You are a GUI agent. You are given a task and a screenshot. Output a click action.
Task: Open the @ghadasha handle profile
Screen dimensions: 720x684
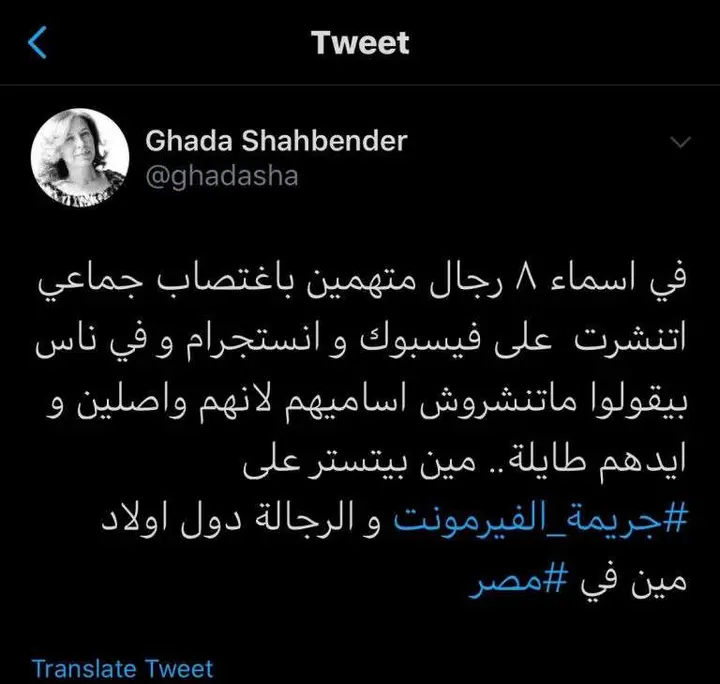pyautogui.click(x=221, y=175)
